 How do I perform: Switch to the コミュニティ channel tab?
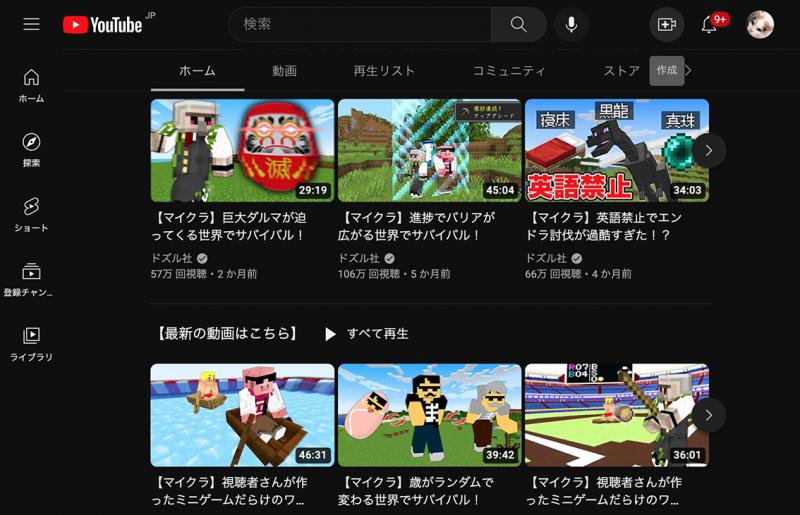(509, 71)
